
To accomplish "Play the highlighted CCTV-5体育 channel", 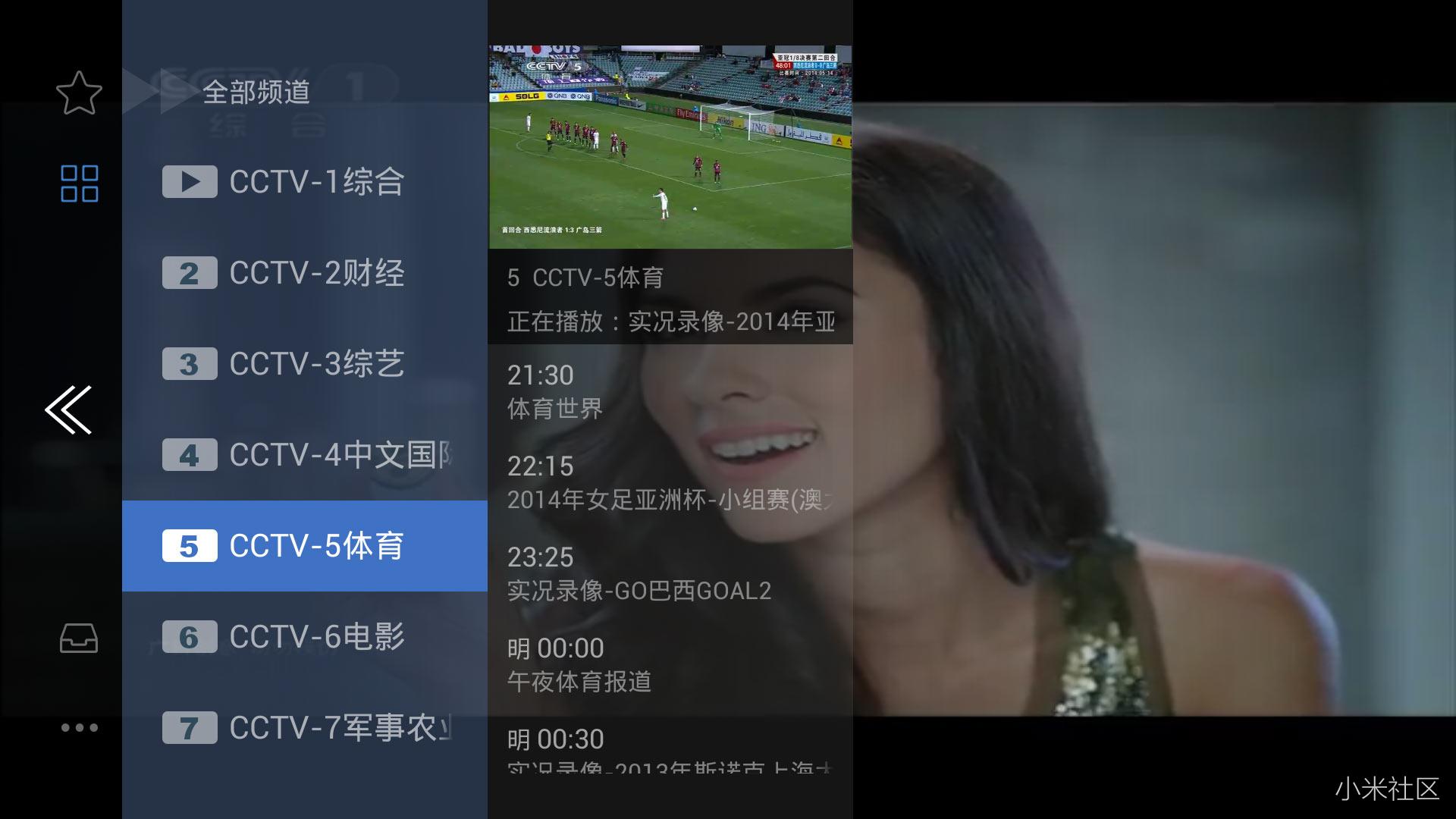I will coord(304,546).
